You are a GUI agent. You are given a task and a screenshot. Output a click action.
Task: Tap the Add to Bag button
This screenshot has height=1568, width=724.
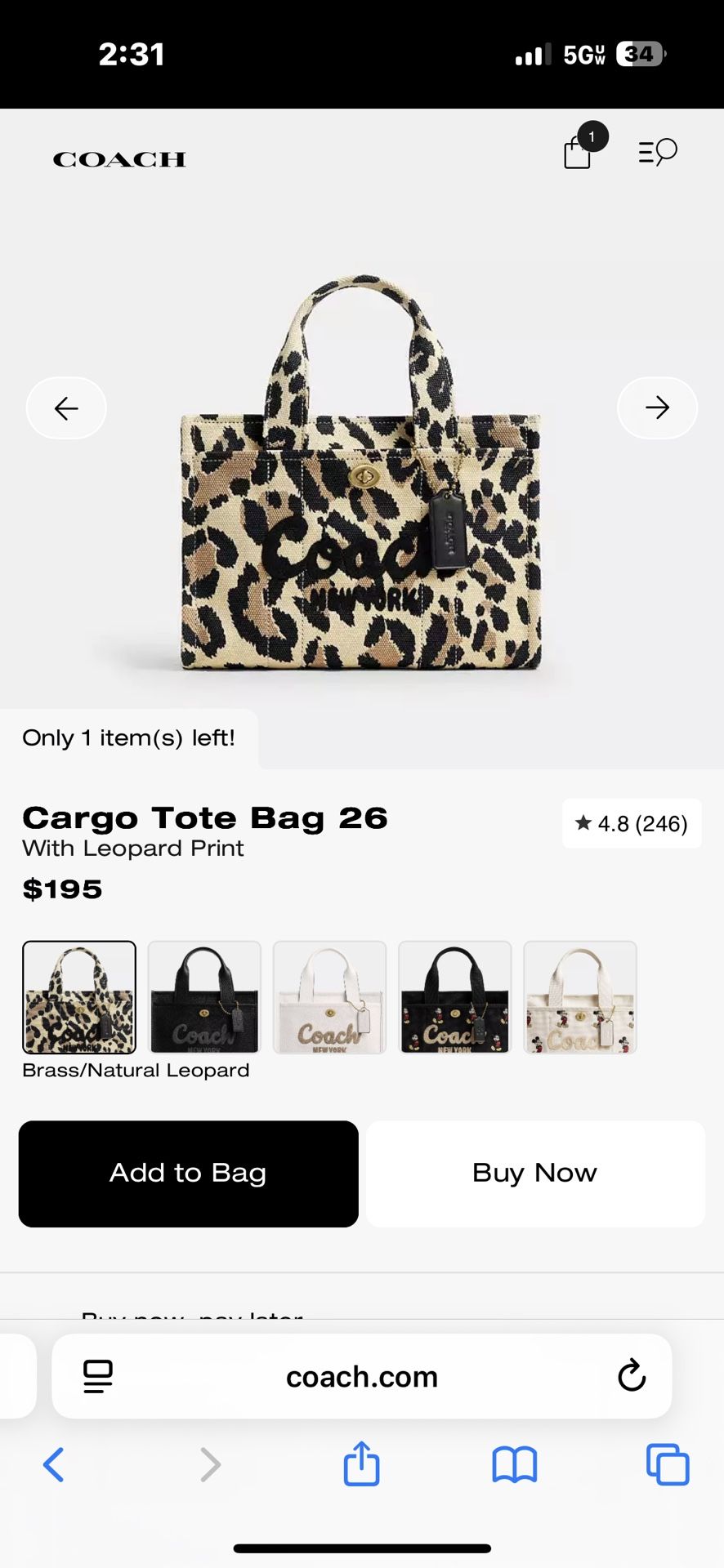coord(188,1174)
